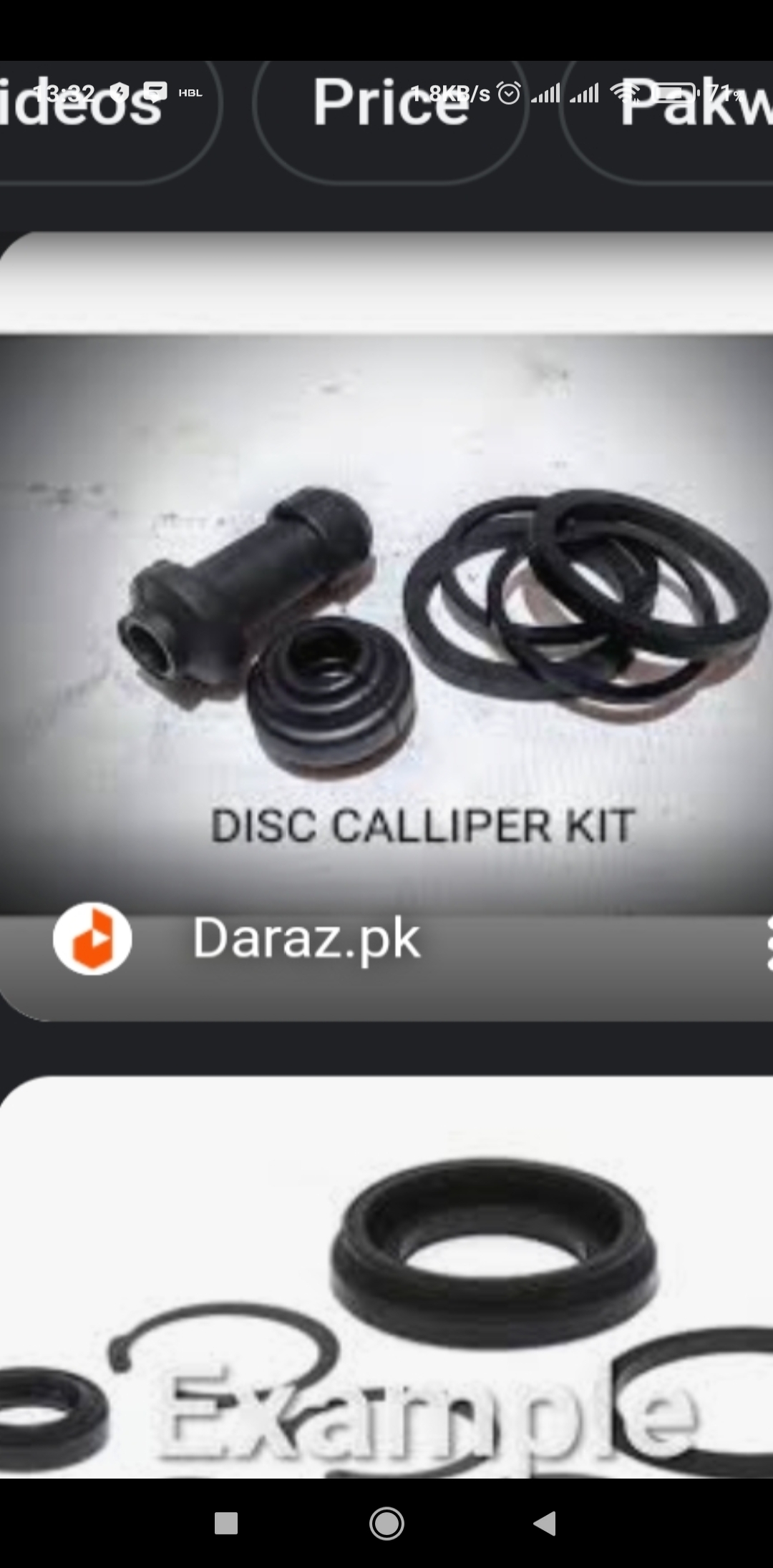Image resolution: width=773 pixels, height=1568 pixels.
Task: Open the recent apps view
Action: pyautogui.click(x=226, y=1523)
